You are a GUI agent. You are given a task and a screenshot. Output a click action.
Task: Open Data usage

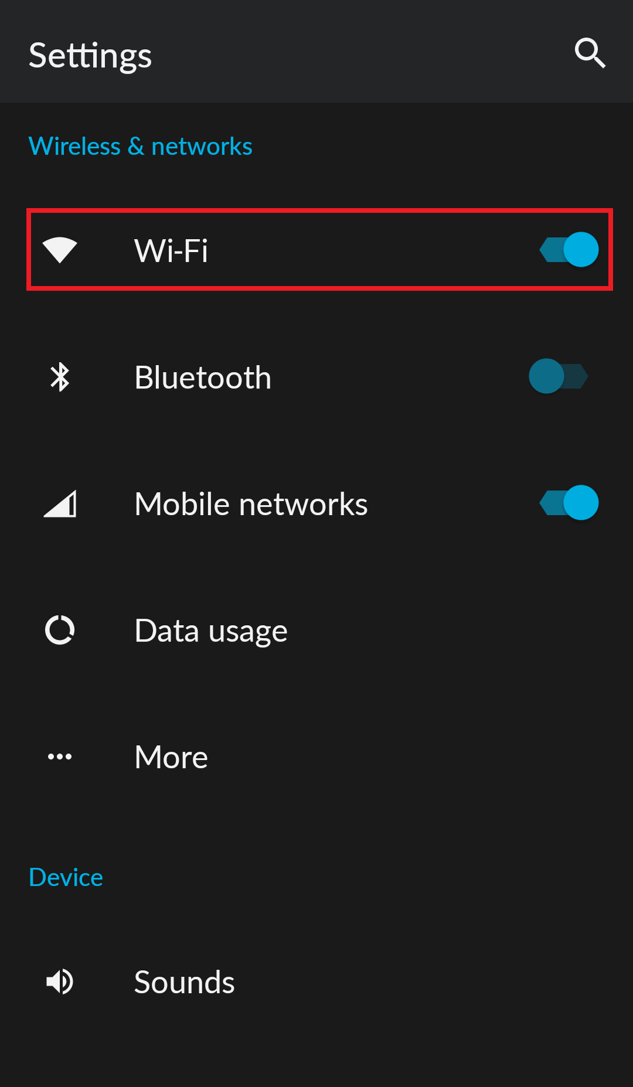tap(211, 630)
